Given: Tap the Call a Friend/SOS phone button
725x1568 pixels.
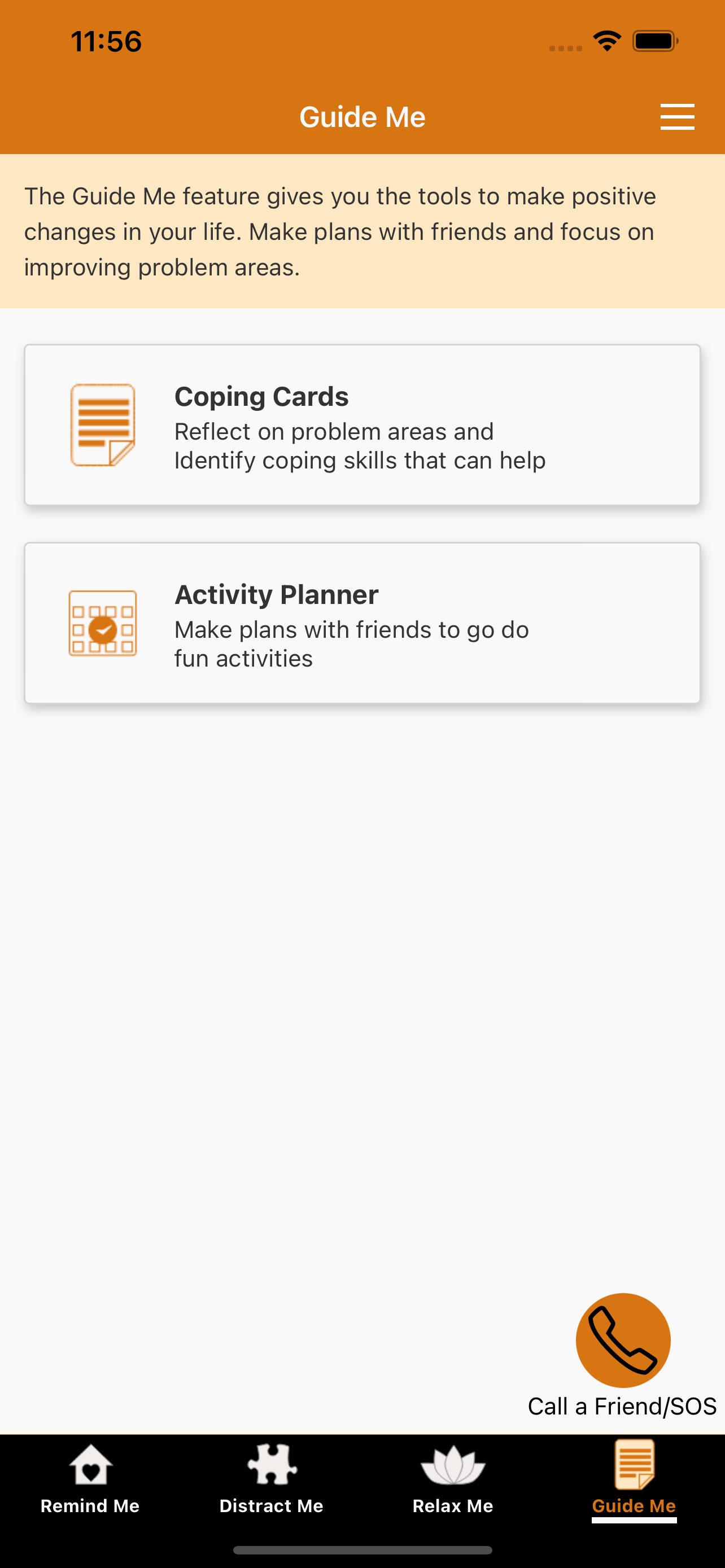Looking at the screenshot, I should tap(623, 1340).
